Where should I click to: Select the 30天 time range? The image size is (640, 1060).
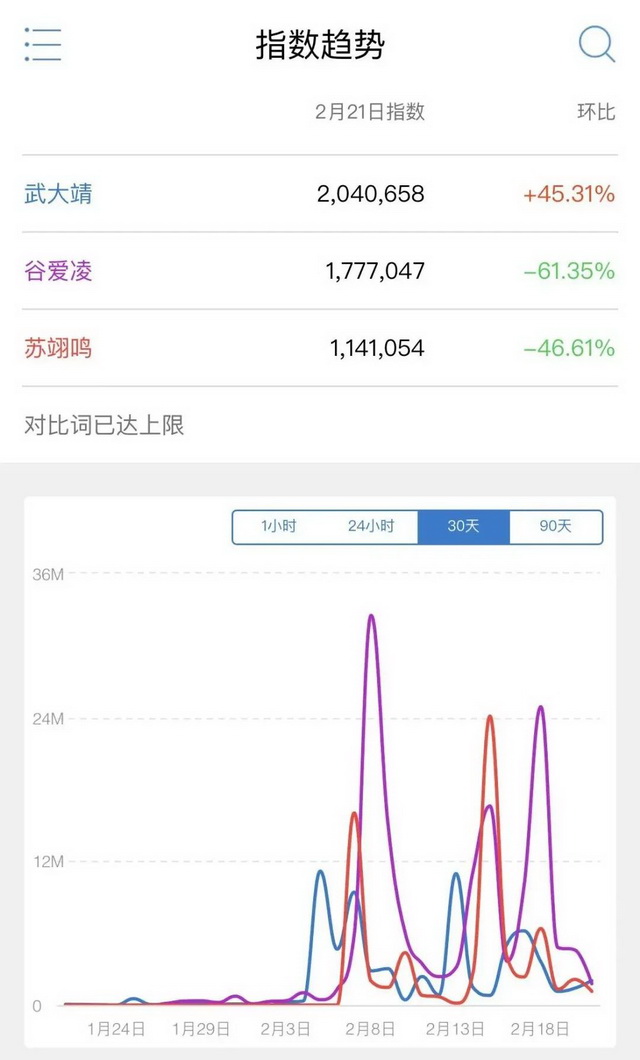[463, 527]
